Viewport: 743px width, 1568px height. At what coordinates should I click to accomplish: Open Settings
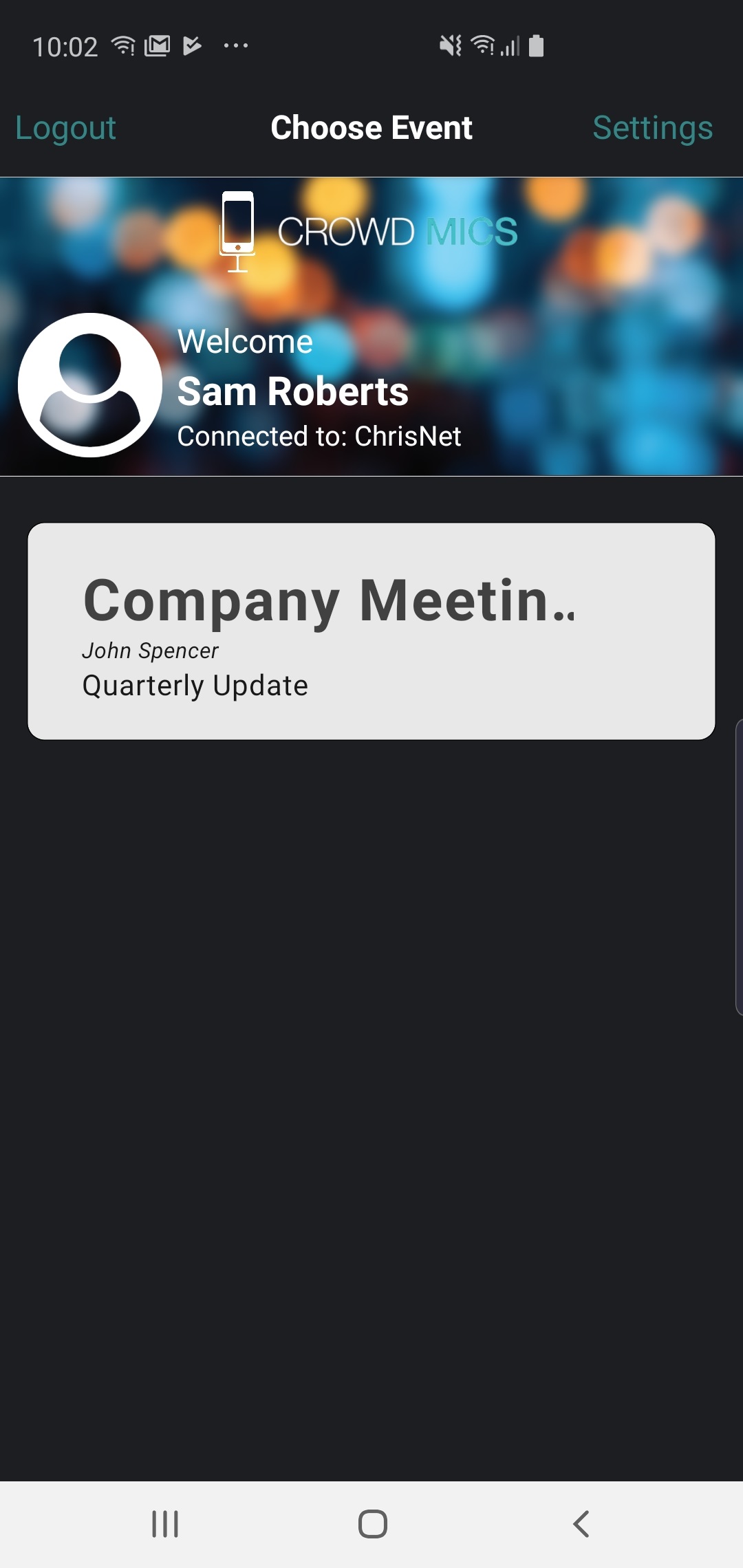point(652,128)
